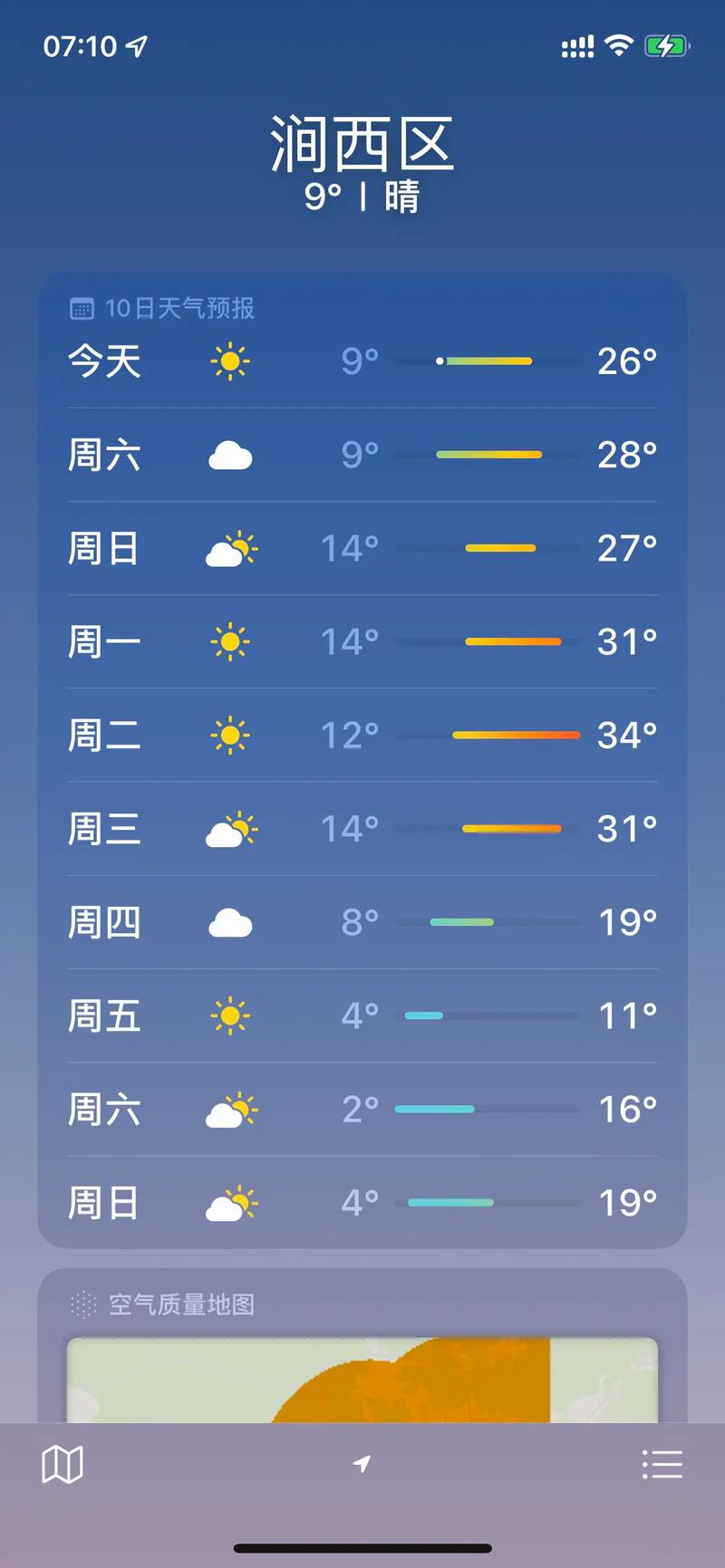725x1568 pixels.
Task: Tap the air quality icon beside 空气质量地图
Action: click(82, 1304)
